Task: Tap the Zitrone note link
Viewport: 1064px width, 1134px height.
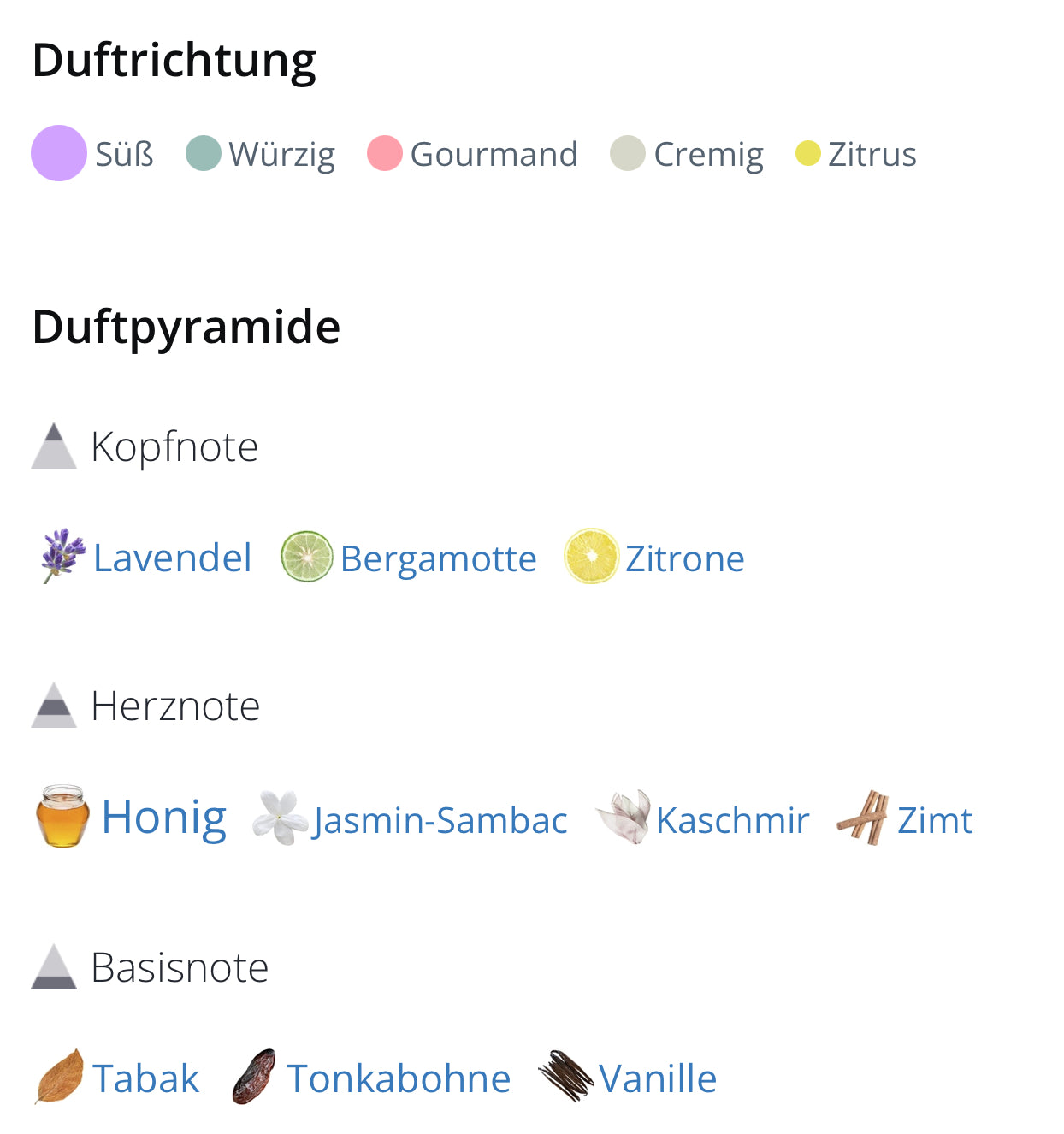Action: [x=683, y=558]
